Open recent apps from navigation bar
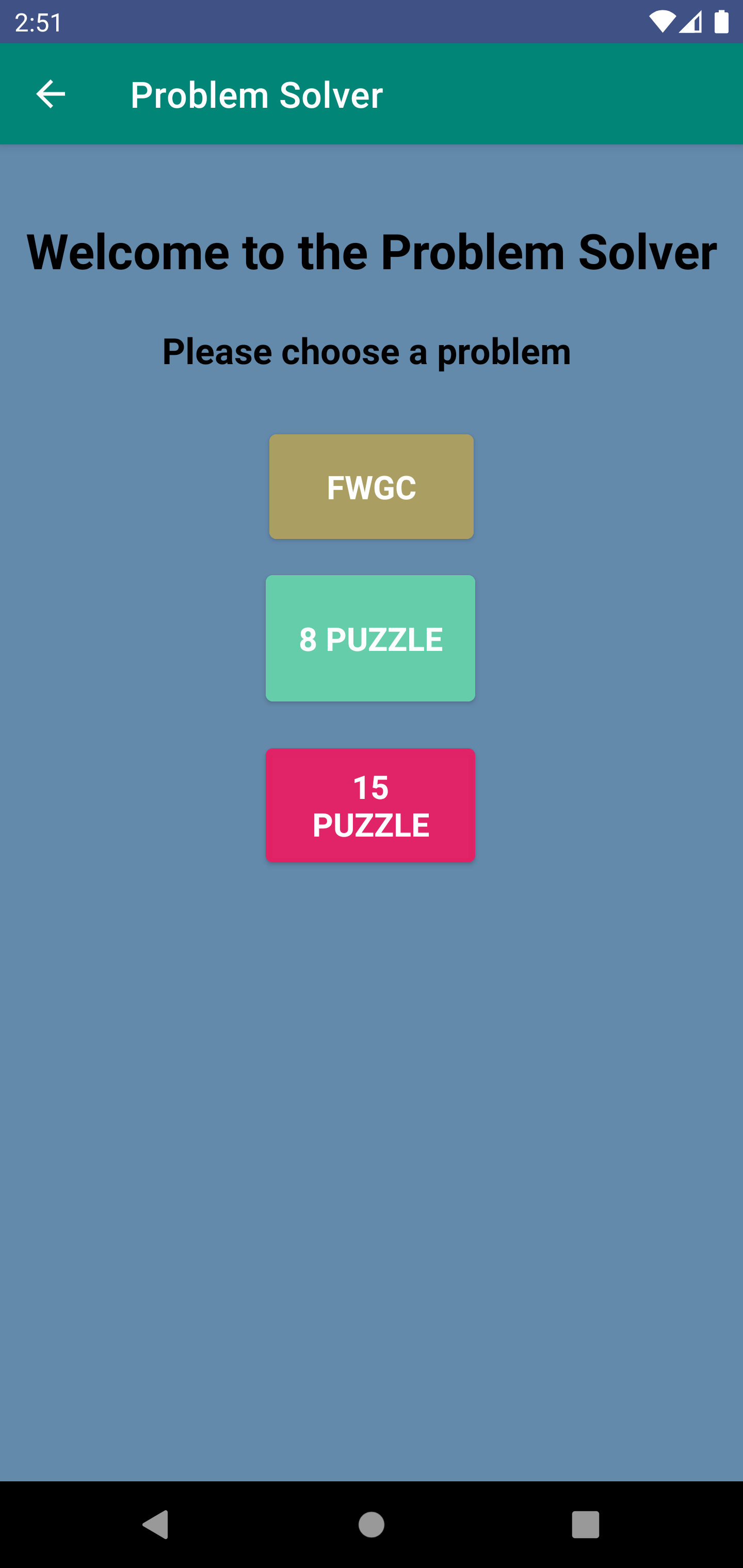The height and width of the screenshot is (1568, 743). (585, 1525)
